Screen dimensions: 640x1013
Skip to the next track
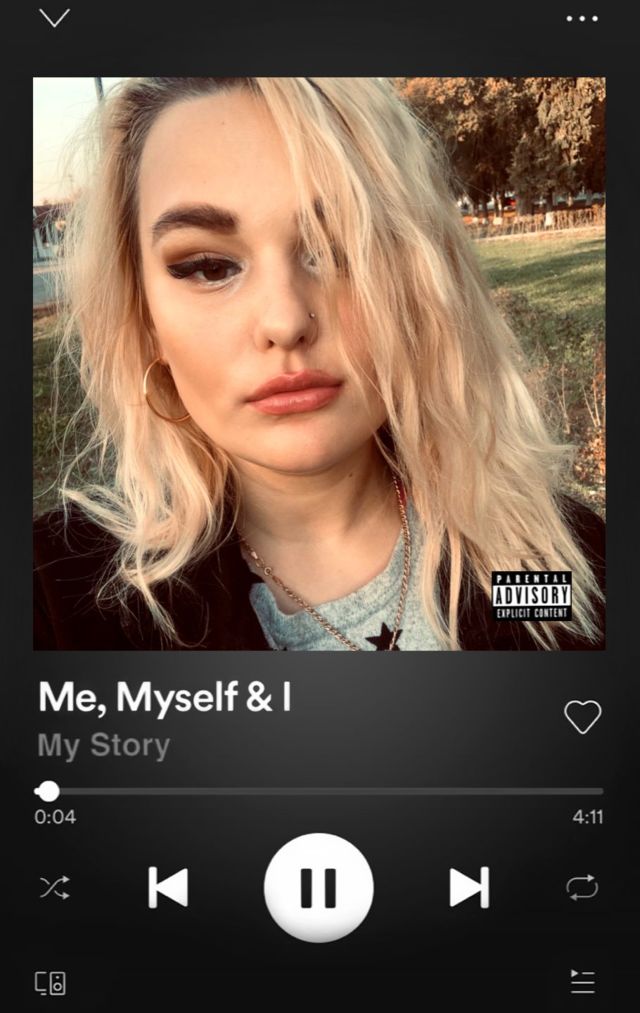click(469, 887)
